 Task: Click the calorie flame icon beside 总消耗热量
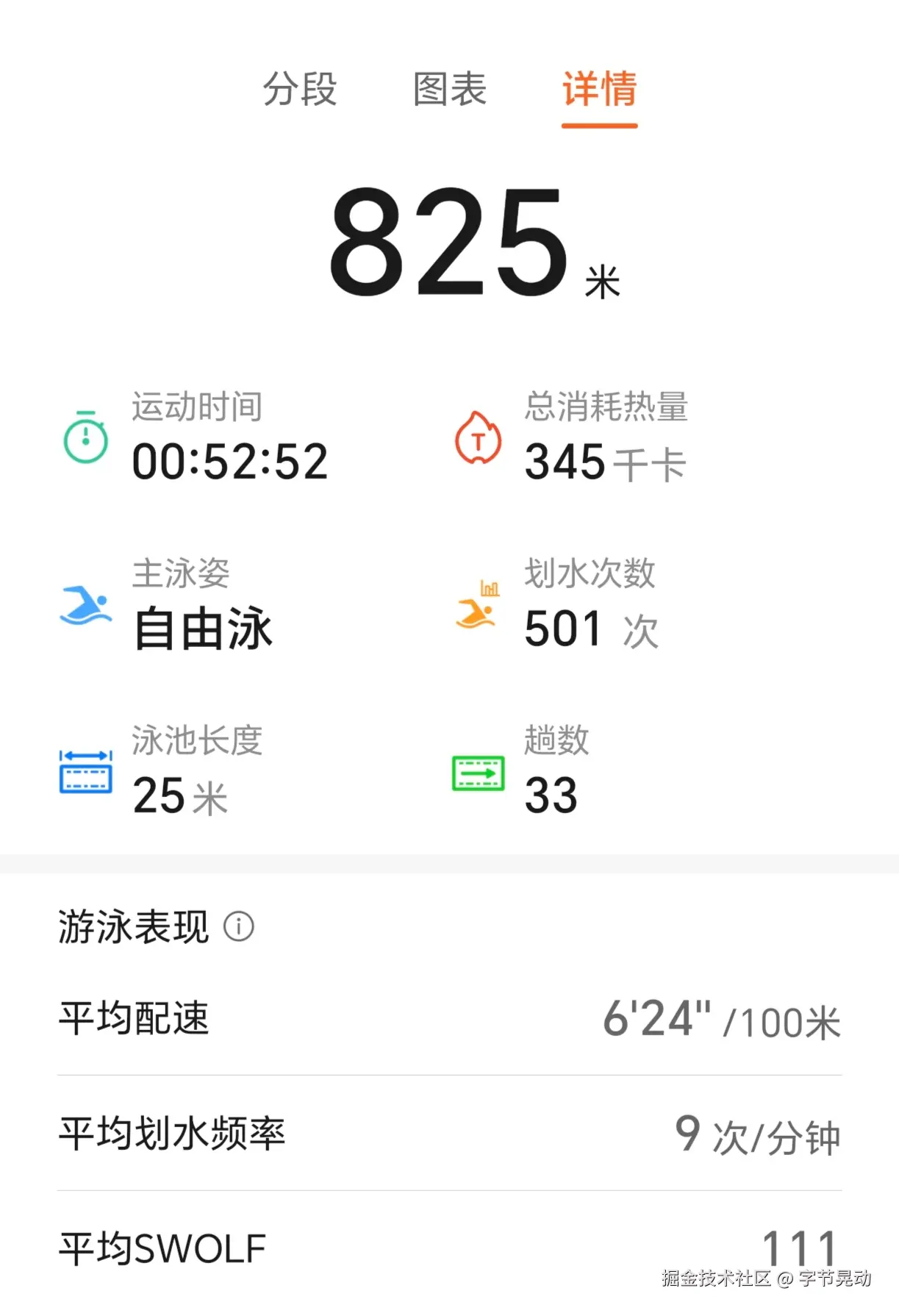[x=476, y=439]
